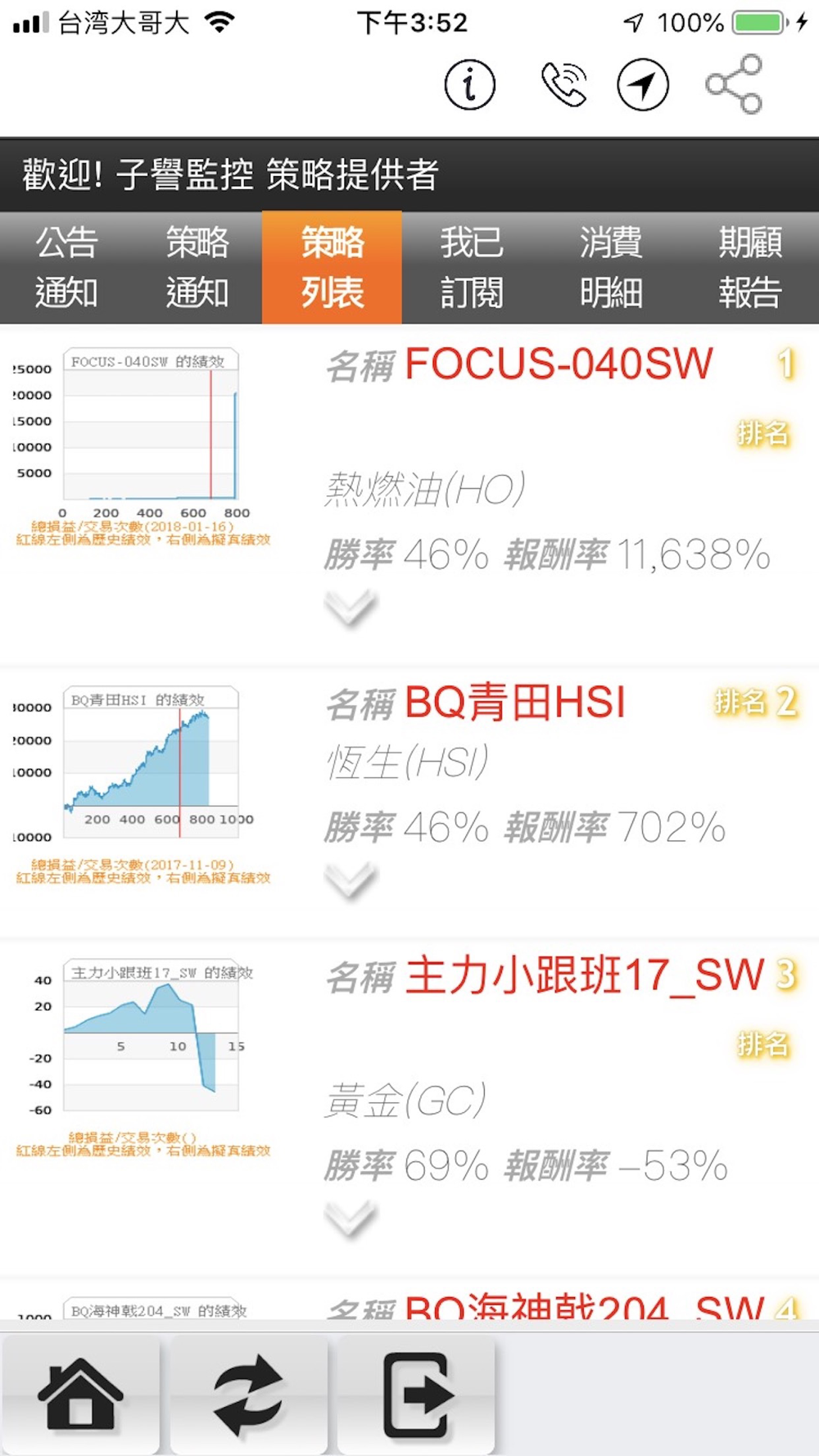Share via the share icon
The width and height of the screenshot is (819, 1456).
click(x=735, y=84)
